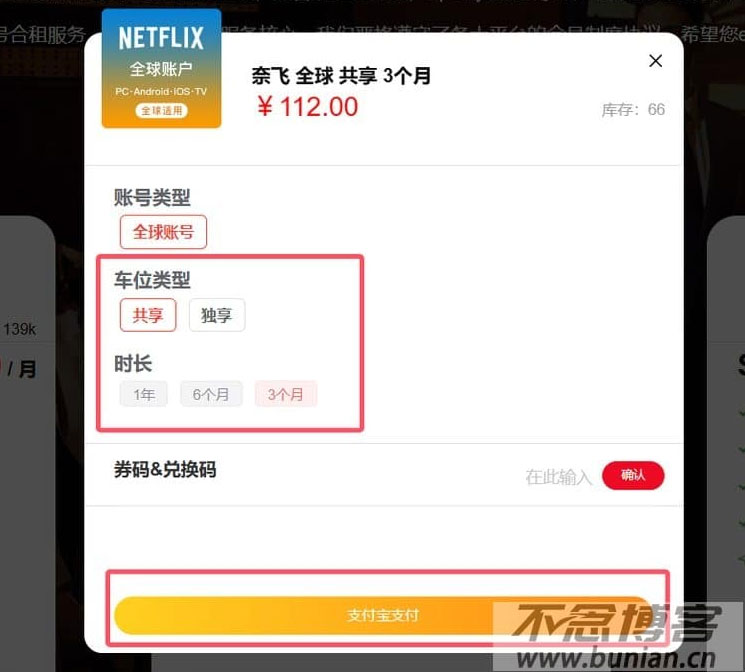
Task: Close the Netflix purchase dialog
Action: (x=656, y=61)
